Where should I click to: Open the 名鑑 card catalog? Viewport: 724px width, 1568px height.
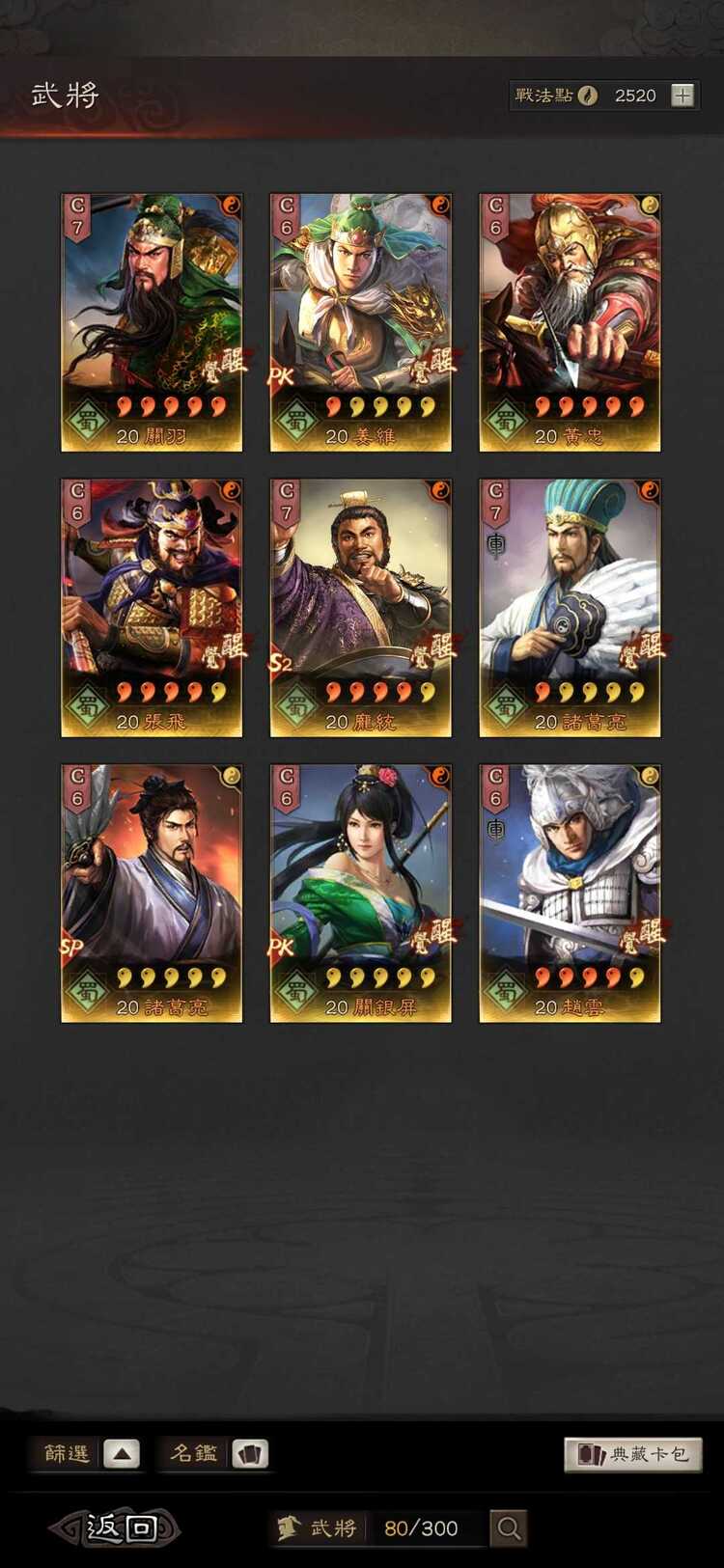click(x=250, y=1453)
